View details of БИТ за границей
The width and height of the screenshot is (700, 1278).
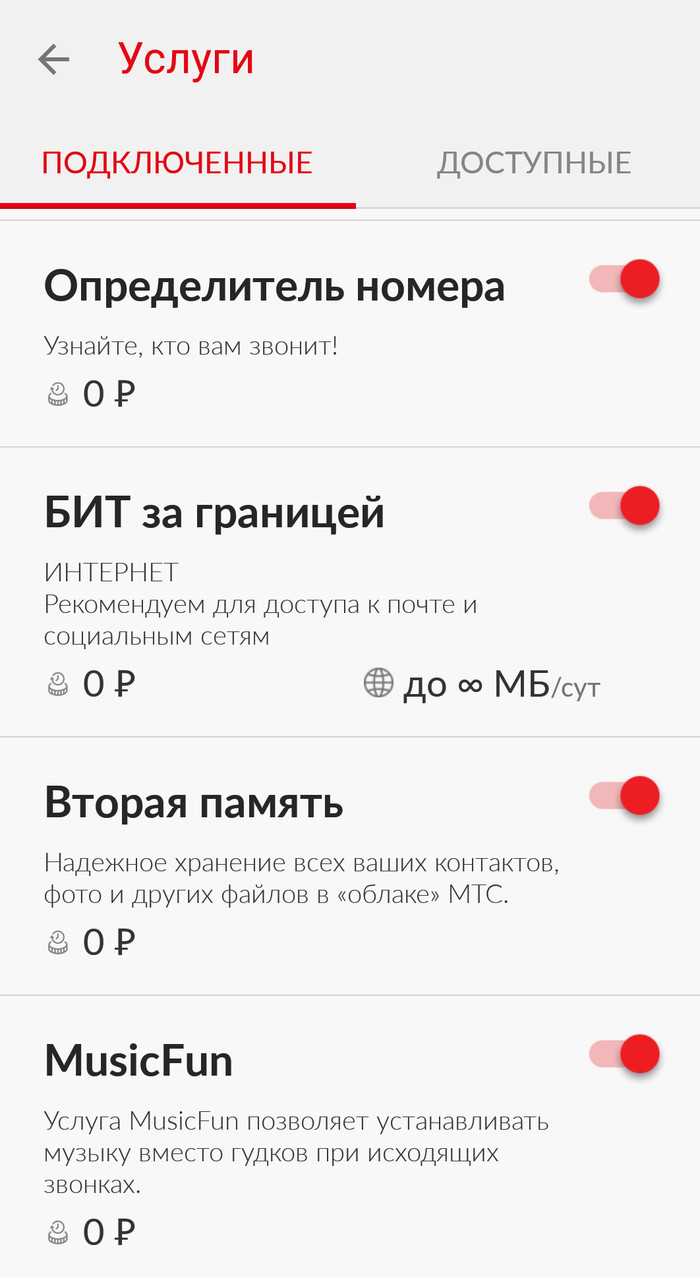(x=215, y=514)
